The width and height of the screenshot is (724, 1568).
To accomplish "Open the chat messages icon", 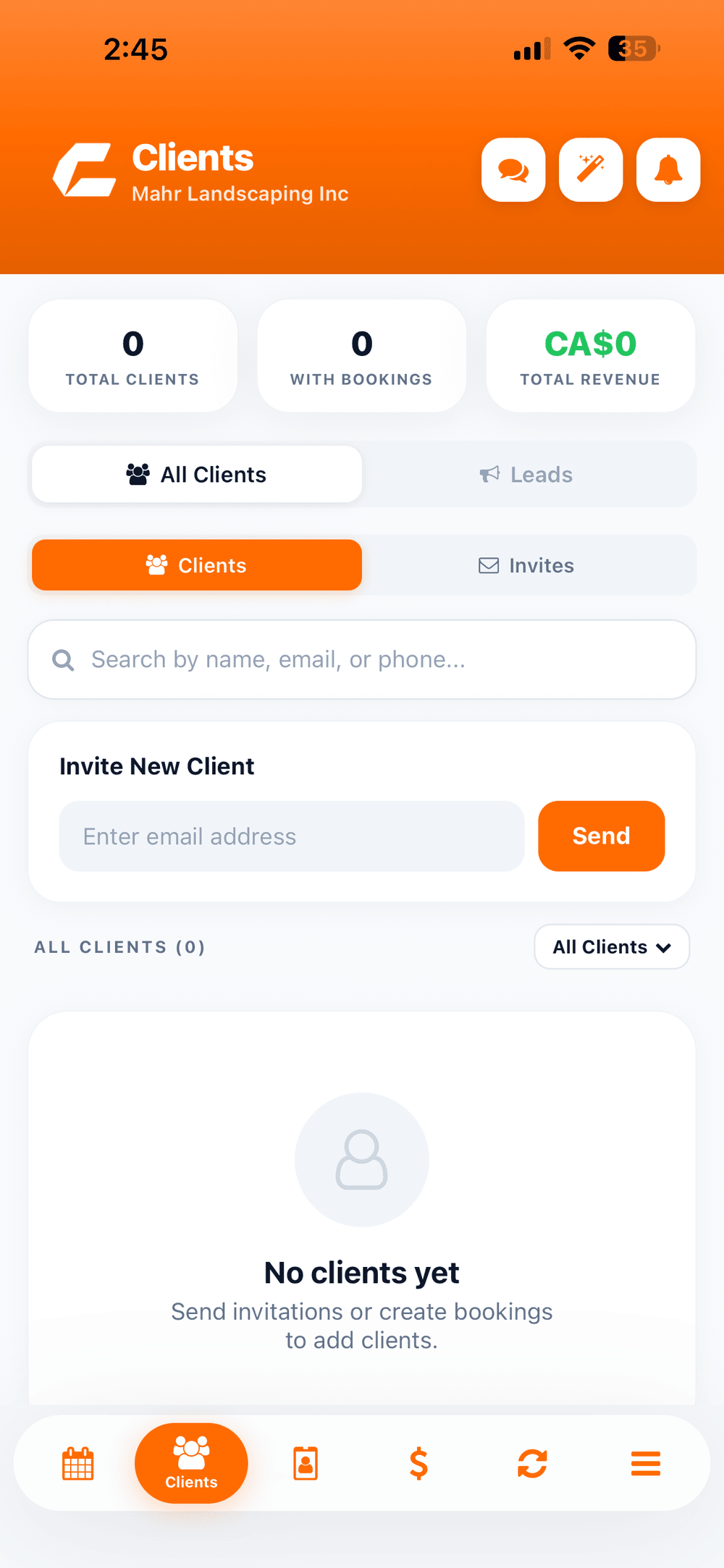I will point(513,170).
